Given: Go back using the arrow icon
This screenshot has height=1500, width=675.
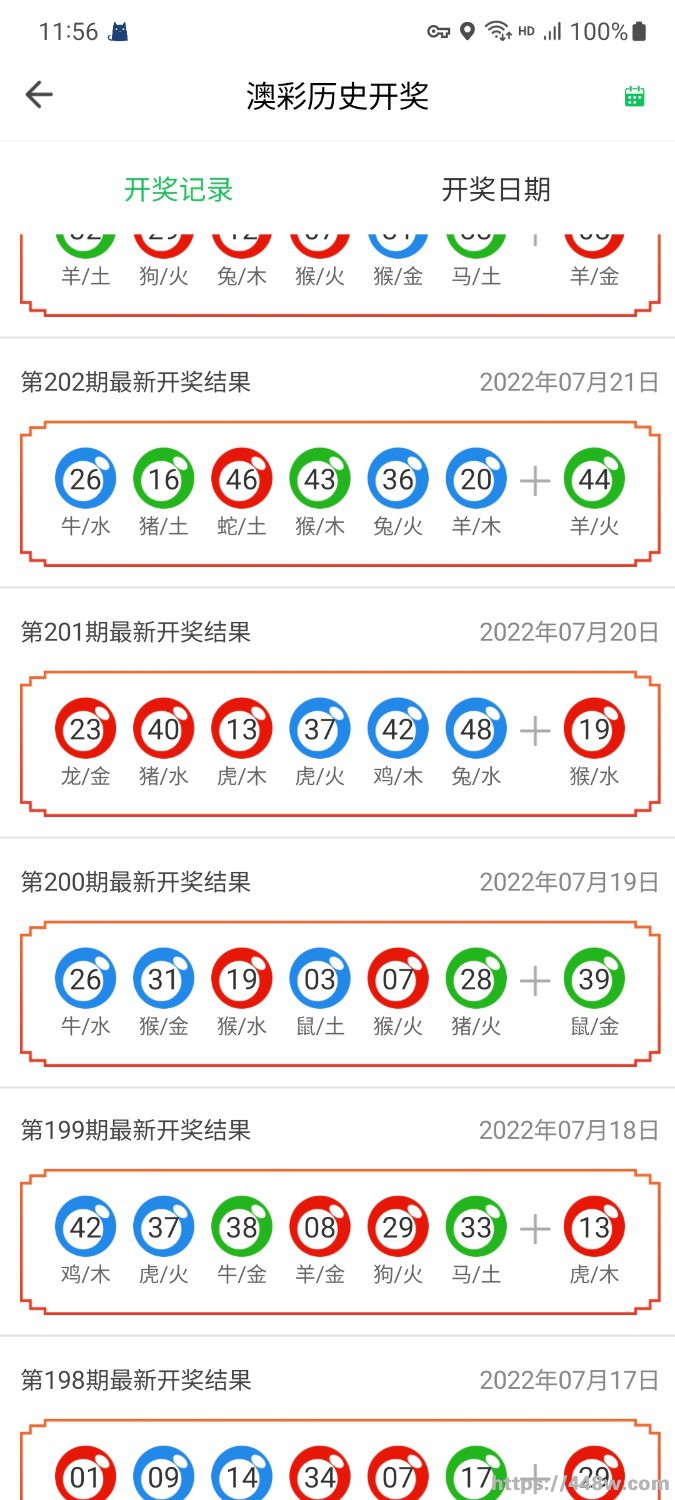Looking at the screenshot, I should (x=39, y=95).
